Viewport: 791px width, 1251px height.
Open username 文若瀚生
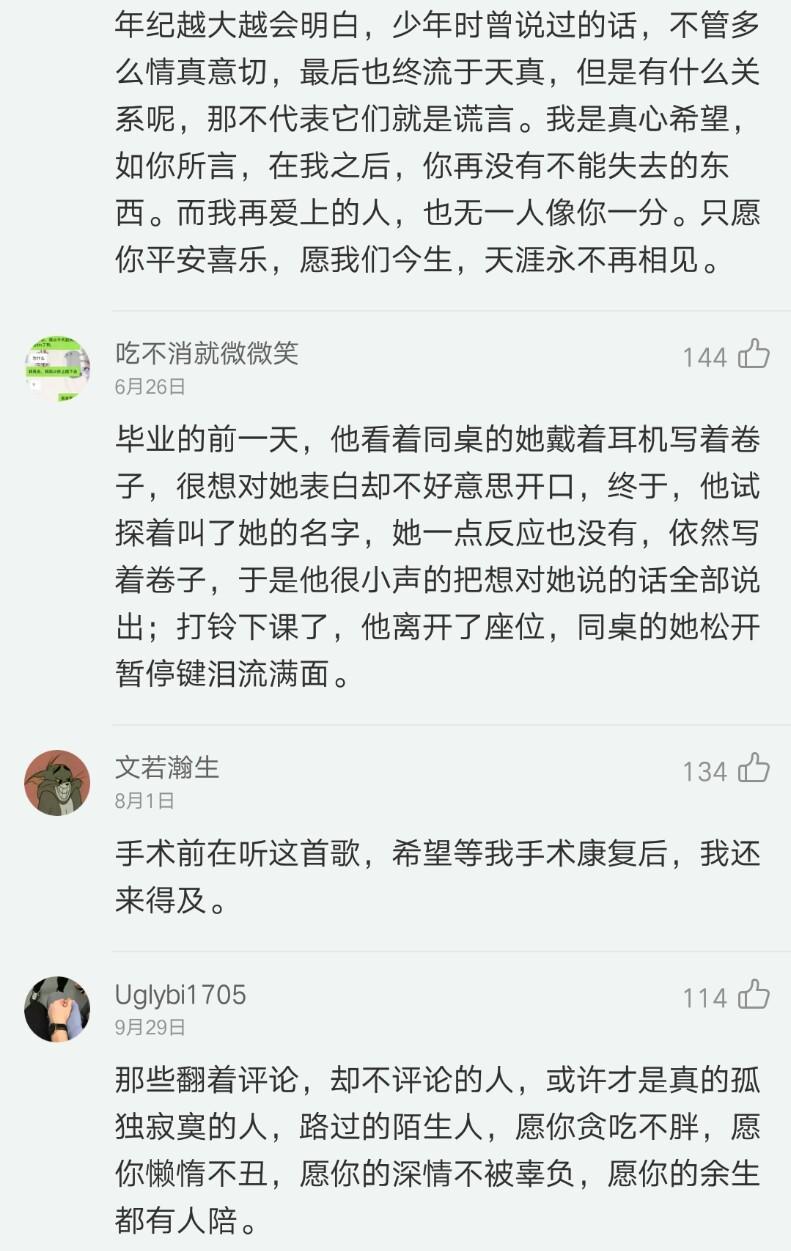[x=167, y=767]
